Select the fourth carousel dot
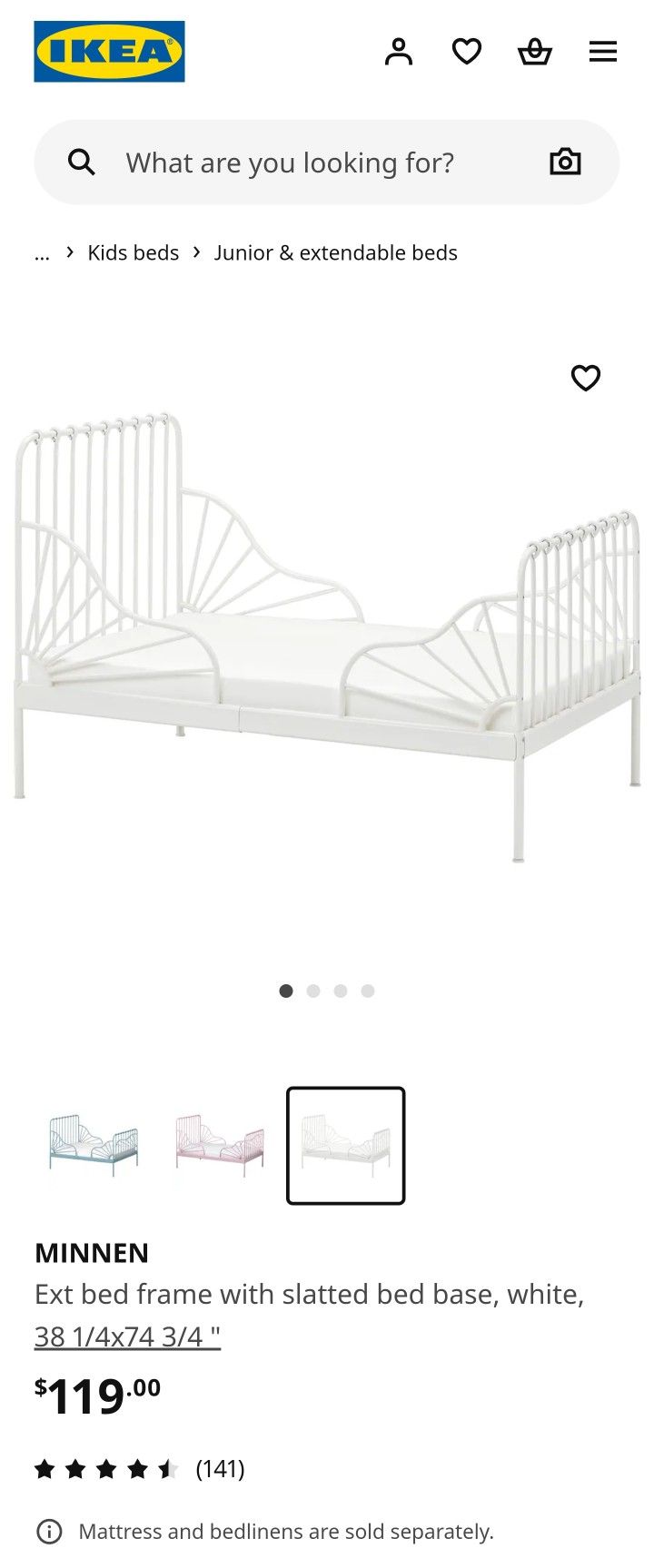The height and width of the screenshot is (1568, 654). (367, 991)
